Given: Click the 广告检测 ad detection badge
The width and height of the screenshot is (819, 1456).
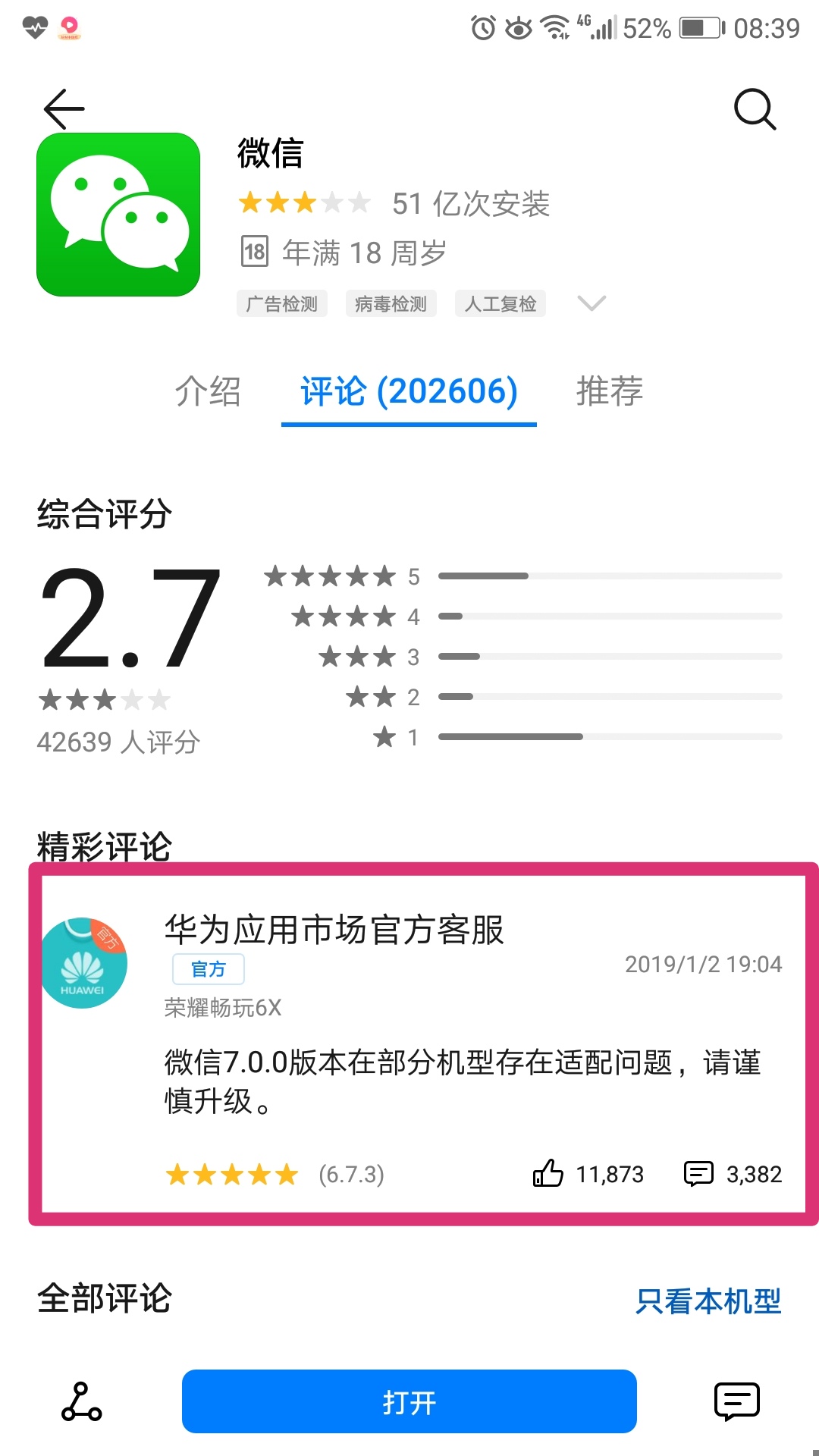Looking at the screenshot, I should pyautogui.click(x=281, y=303).
